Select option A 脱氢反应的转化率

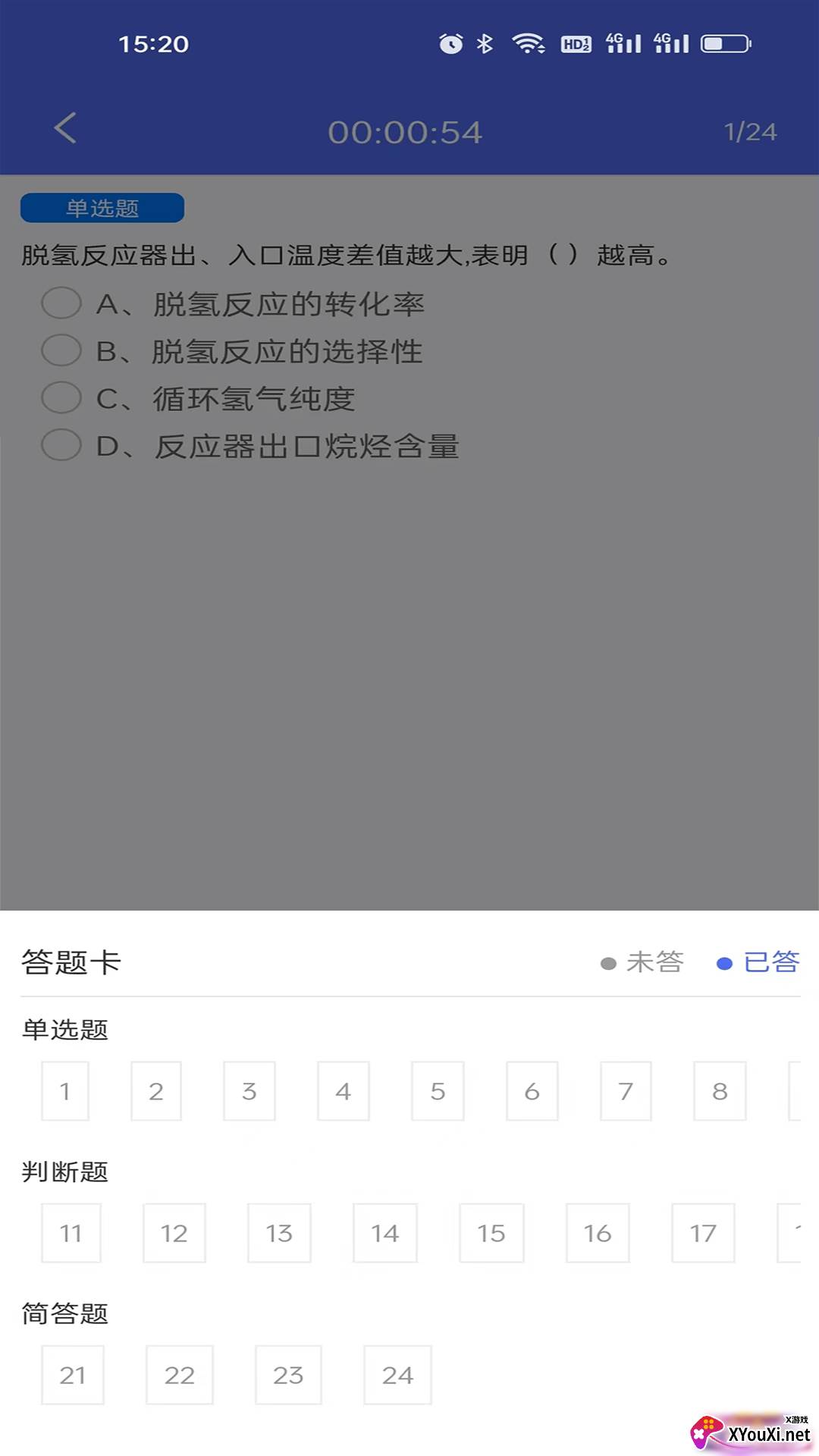pos(61,303)
